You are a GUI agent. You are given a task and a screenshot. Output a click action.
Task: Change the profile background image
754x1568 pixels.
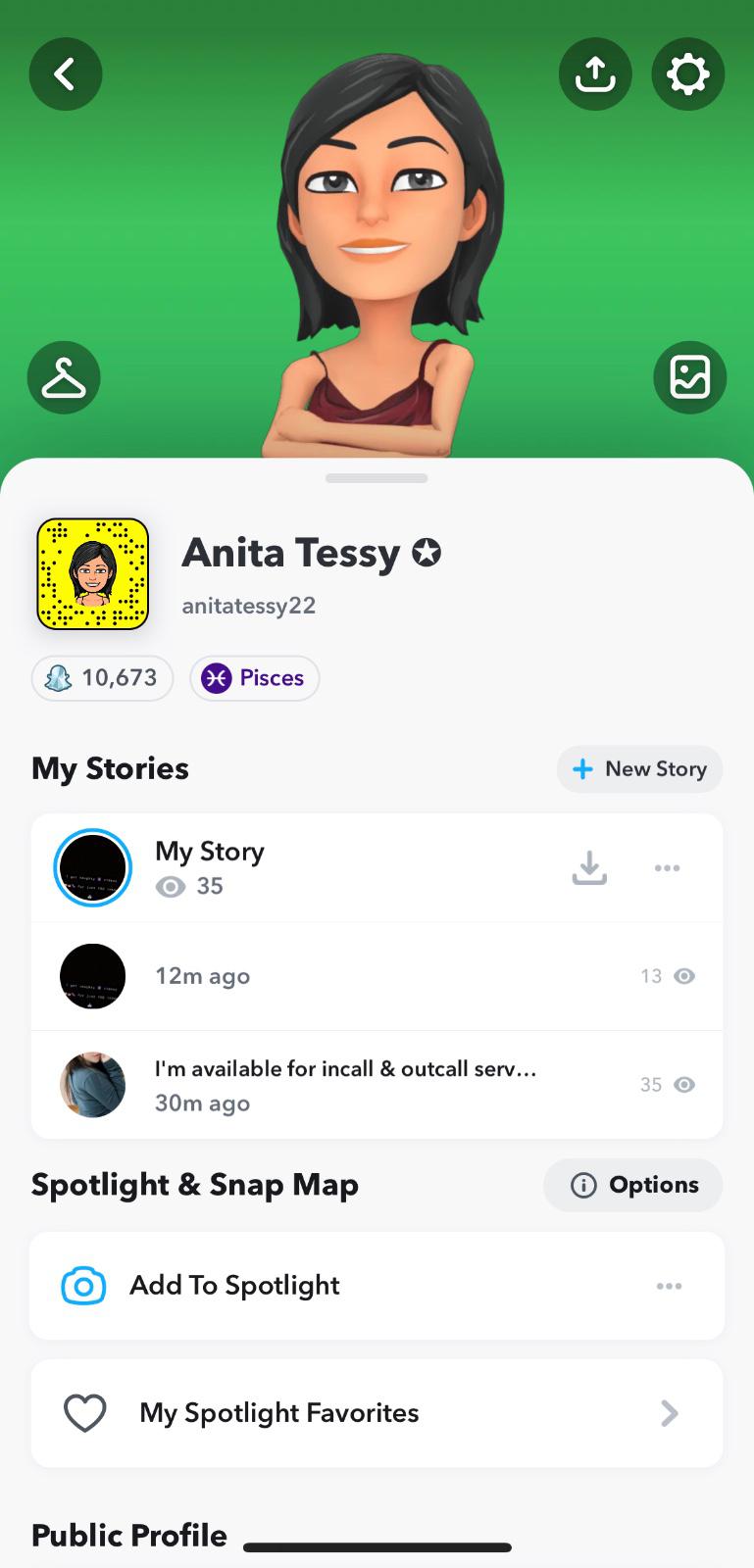click(x=689, y=377)
